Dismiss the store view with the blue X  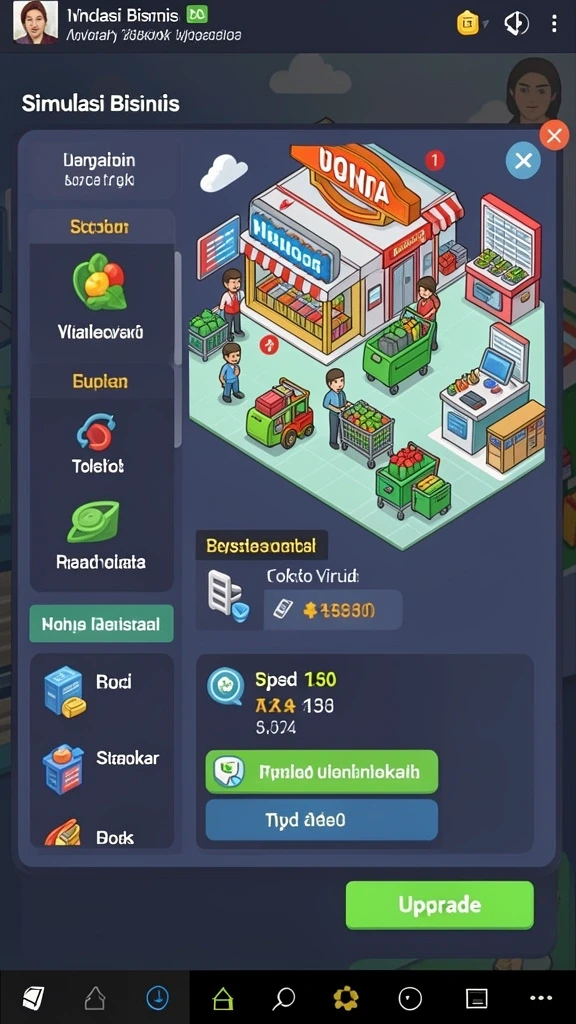tap(523, 161)
